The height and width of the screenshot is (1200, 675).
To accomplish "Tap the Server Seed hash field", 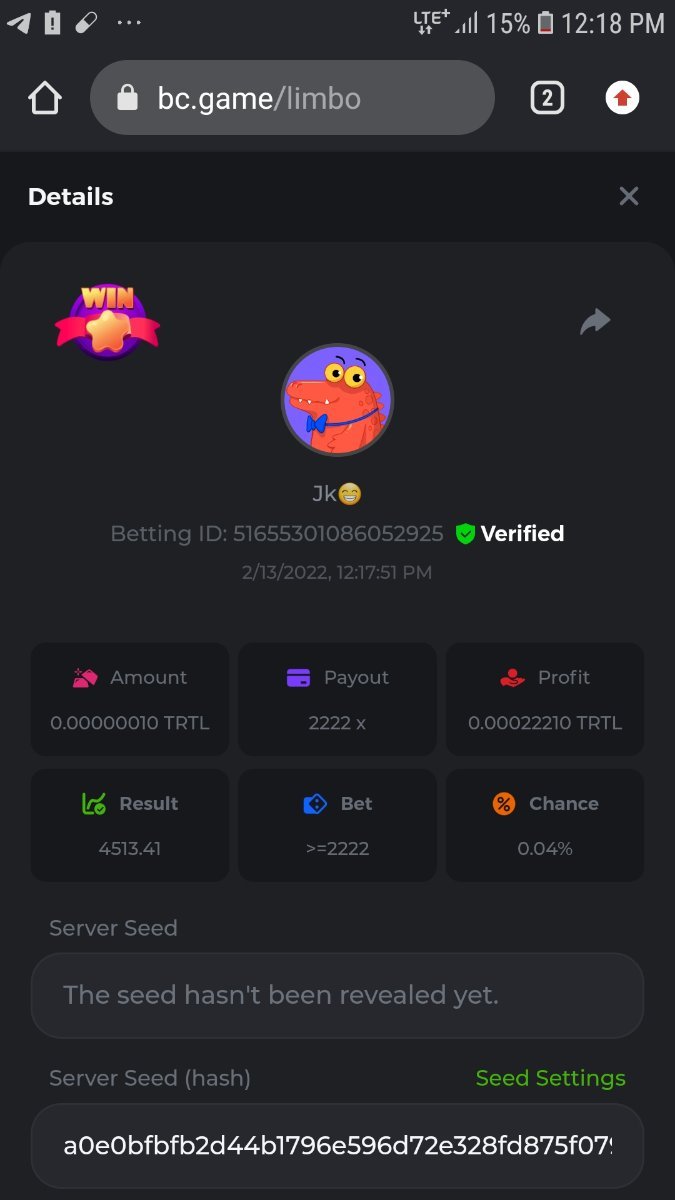I will coord(337,1145).
